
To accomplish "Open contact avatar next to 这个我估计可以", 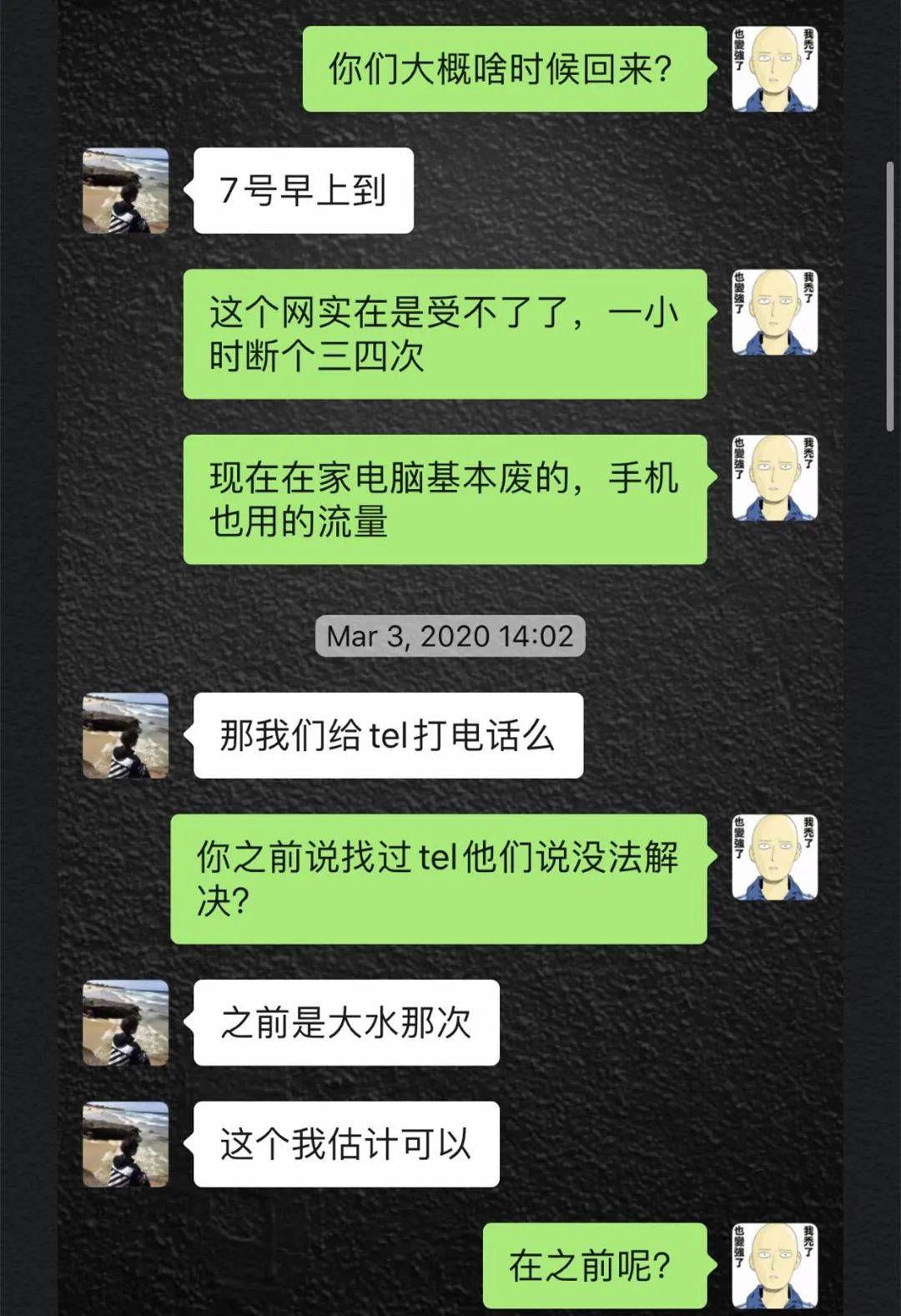I will 126,1144.
